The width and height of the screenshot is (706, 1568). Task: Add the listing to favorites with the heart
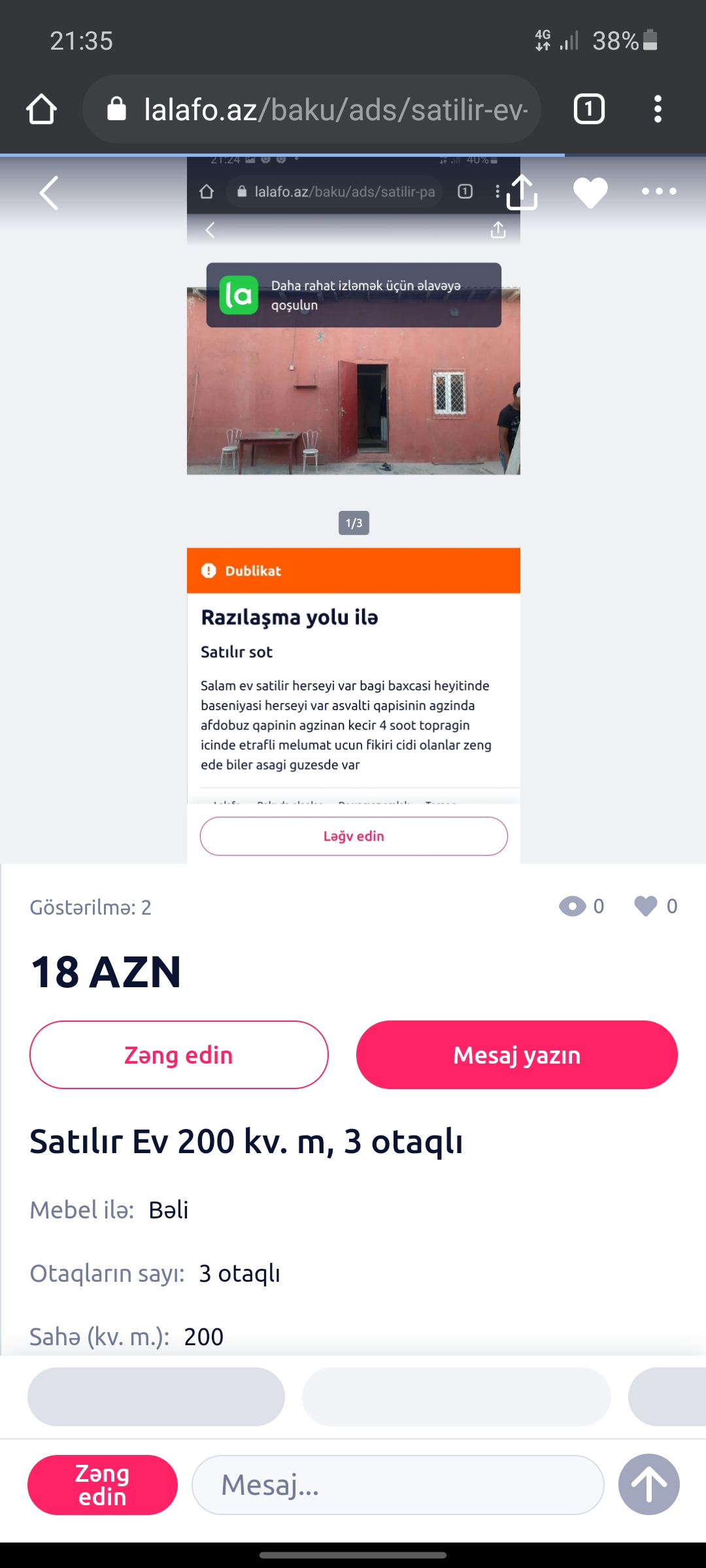click(590, 193)
